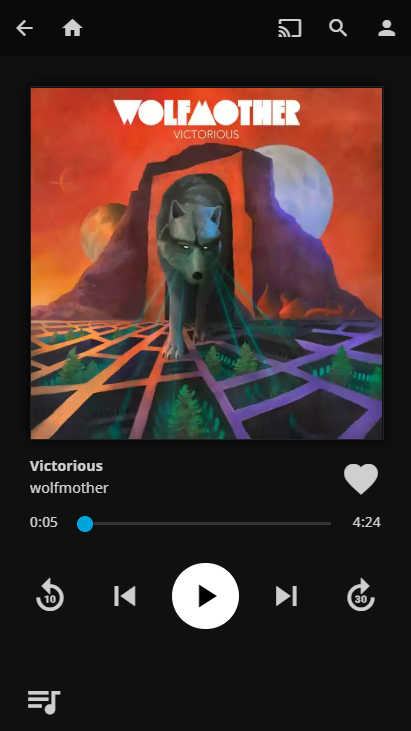Skip to the next track
411x731 pixels.
pos(286,596)
